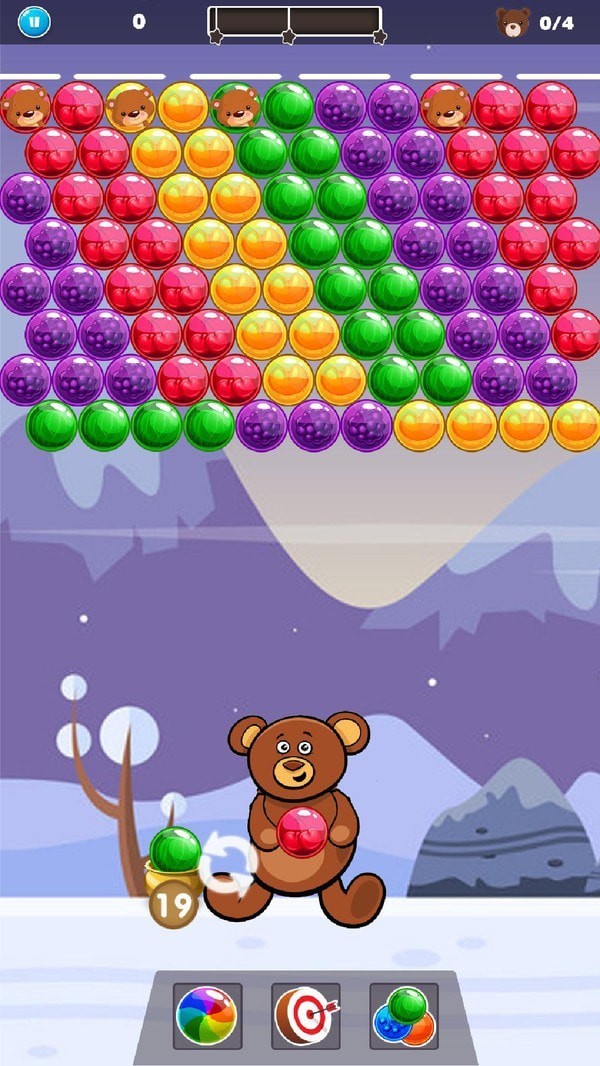Select the next green bubble in the pot
Viewport: 600px width, 1066px height.
pos(175,850)
